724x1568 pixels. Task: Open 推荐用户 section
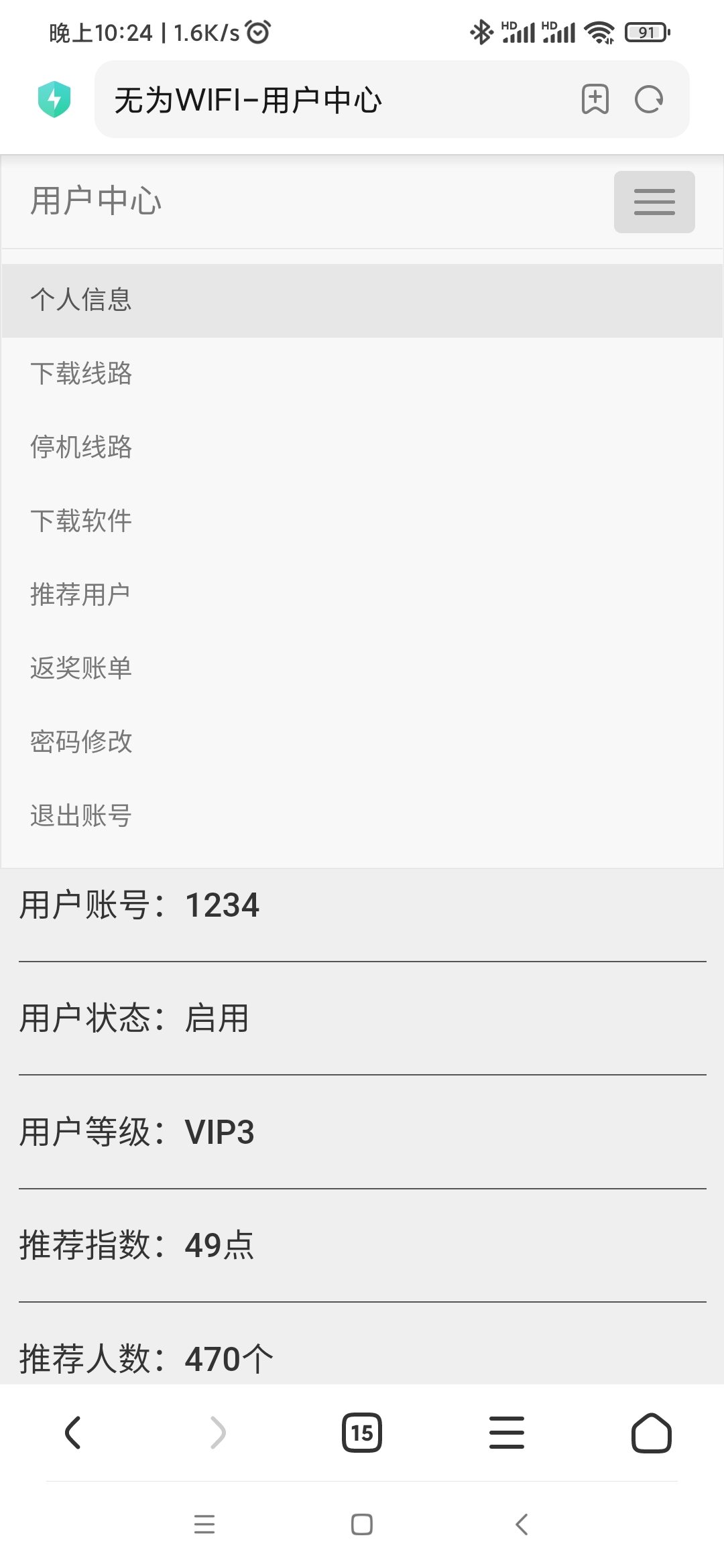362,595
